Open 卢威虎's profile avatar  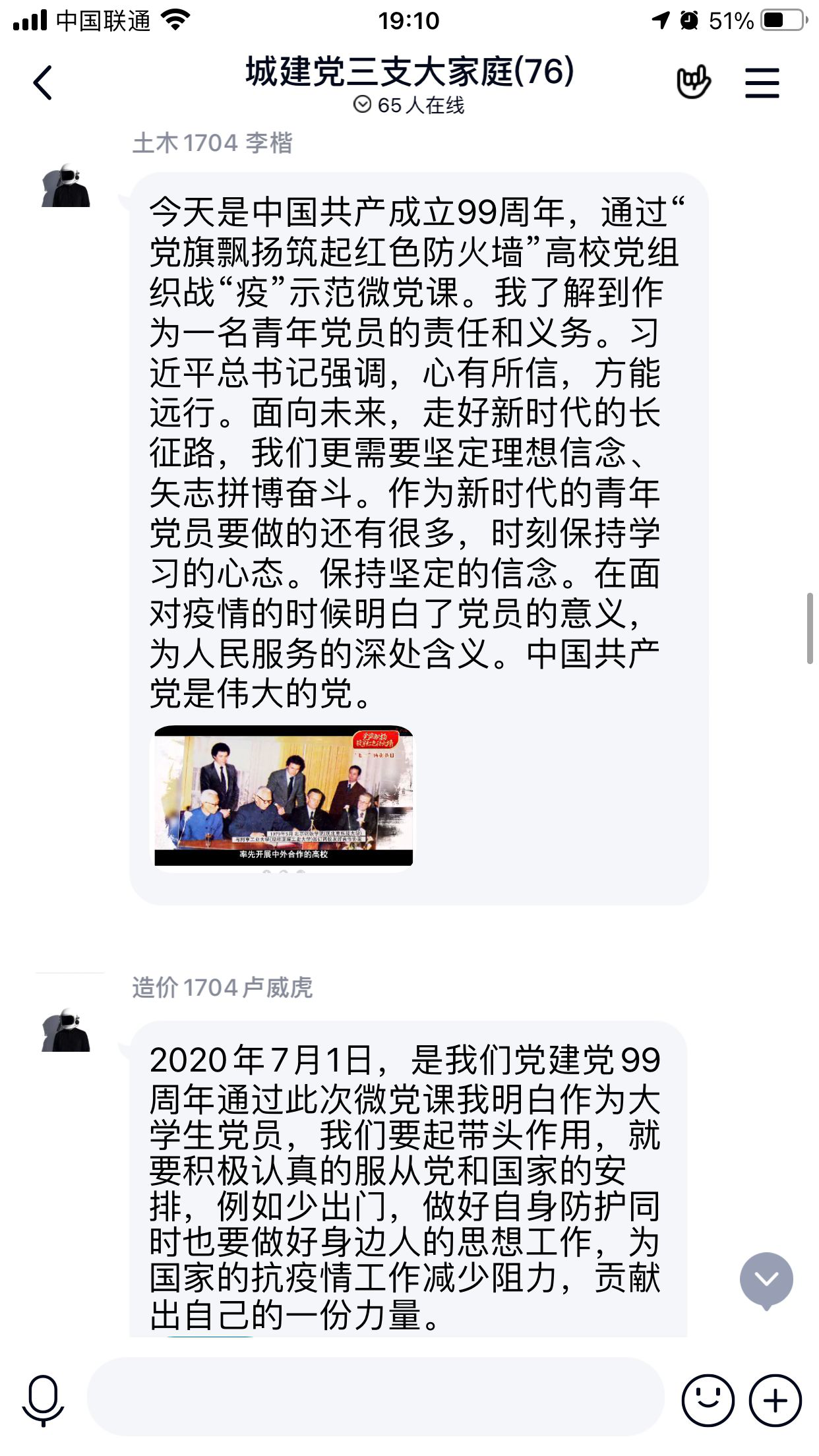66,1029
